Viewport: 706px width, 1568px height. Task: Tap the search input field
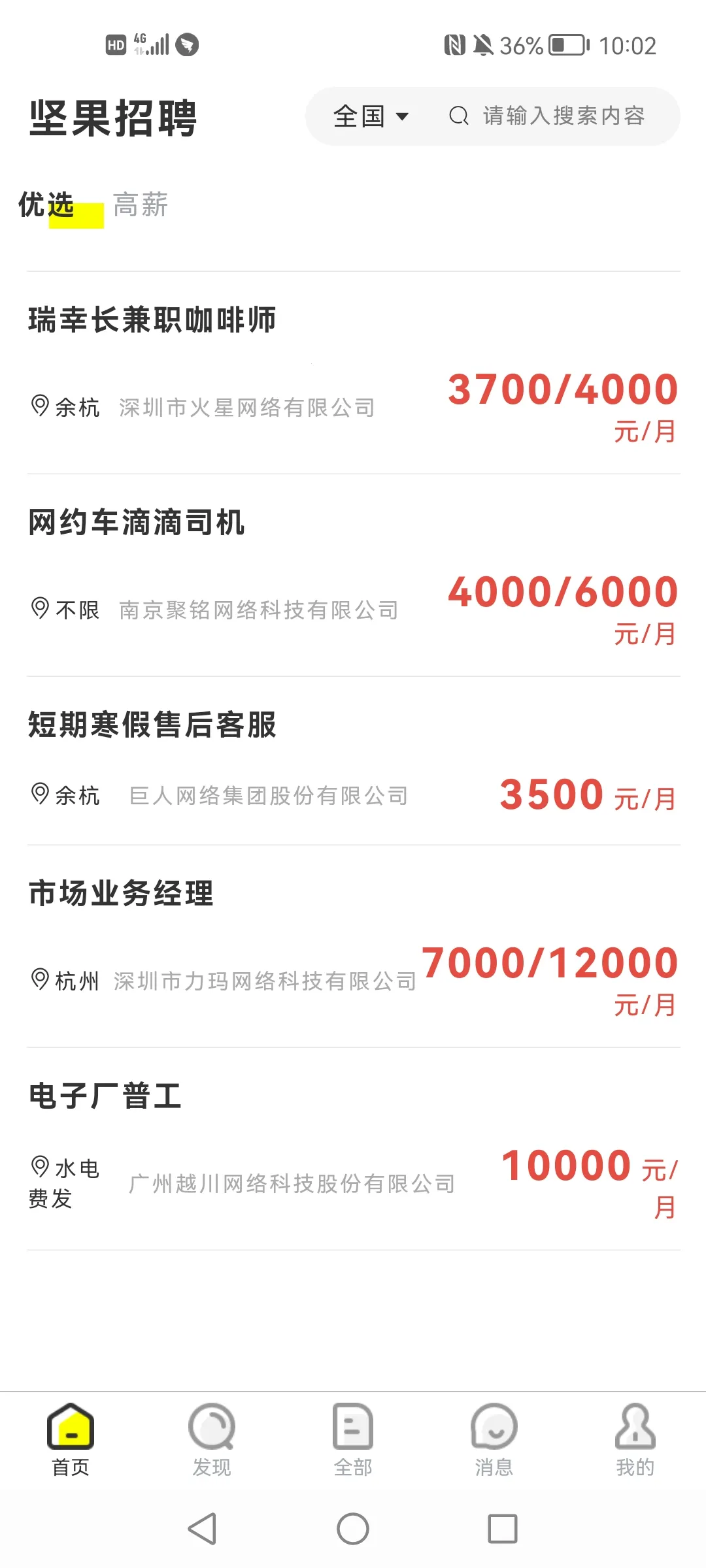(x=562, y=116)
